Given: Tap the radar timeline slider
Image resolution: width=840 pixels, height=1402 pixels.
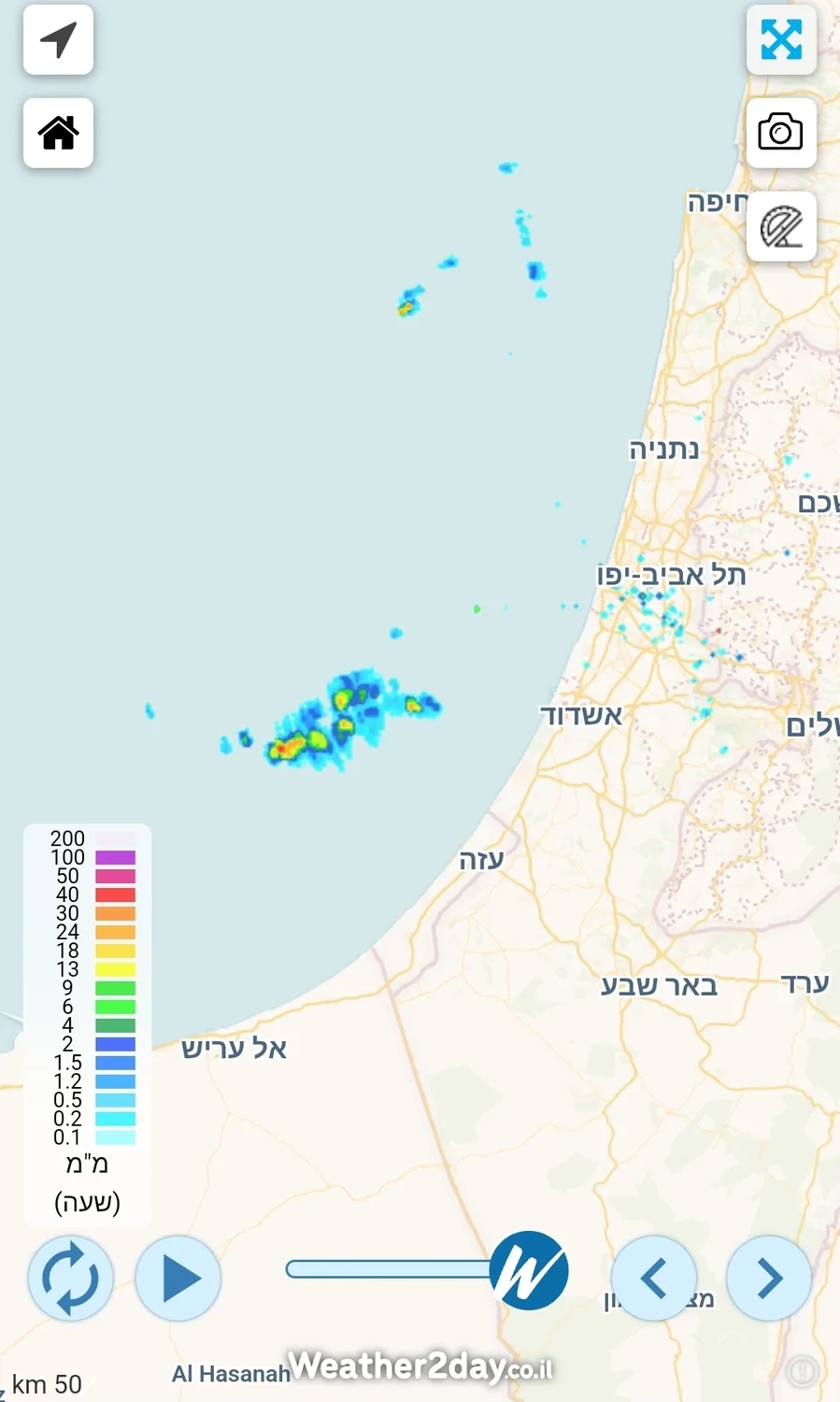Looking at the screenshot, I should [x=392, y=1268].
